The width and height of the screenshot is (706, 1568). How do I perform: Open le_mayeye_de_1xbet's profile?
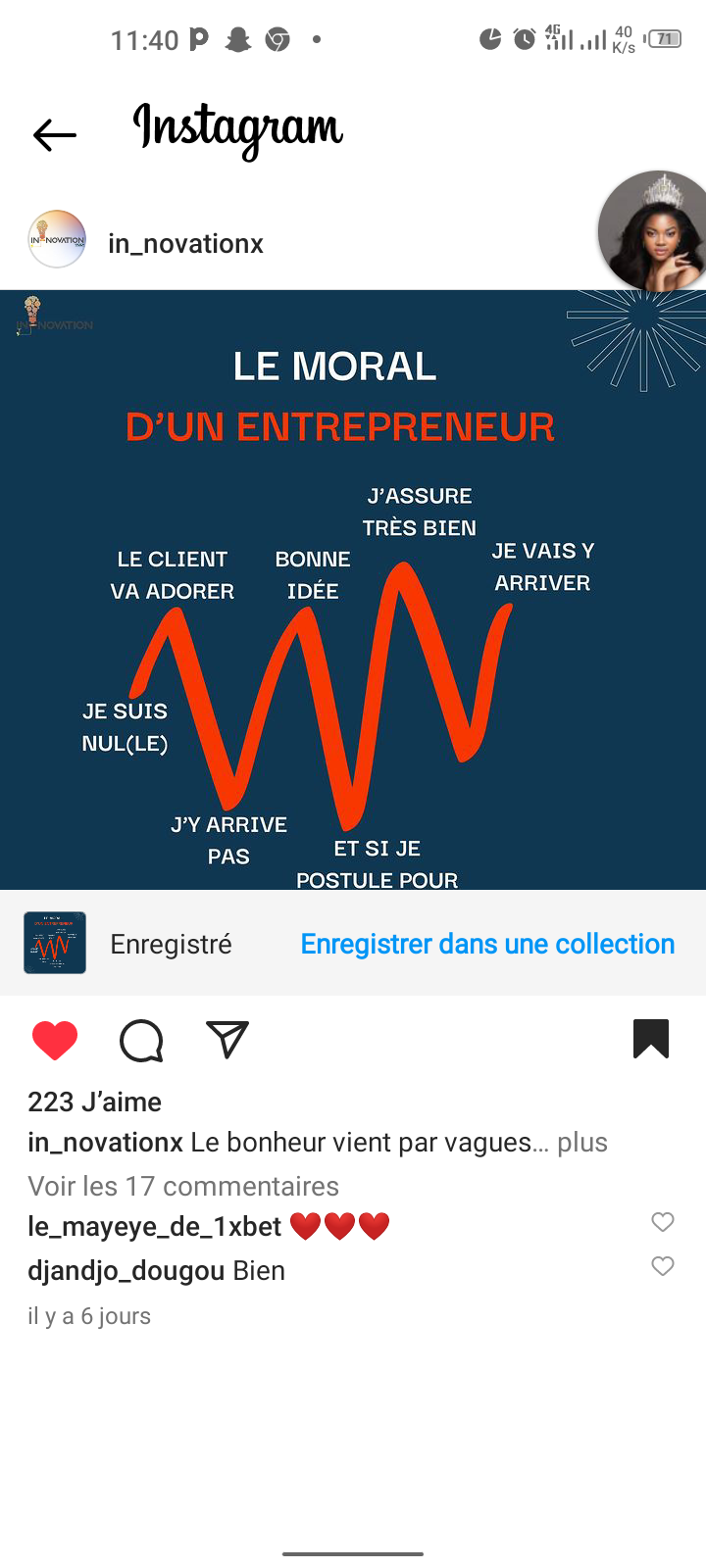pyautogui.click(x=155, y=1226)
